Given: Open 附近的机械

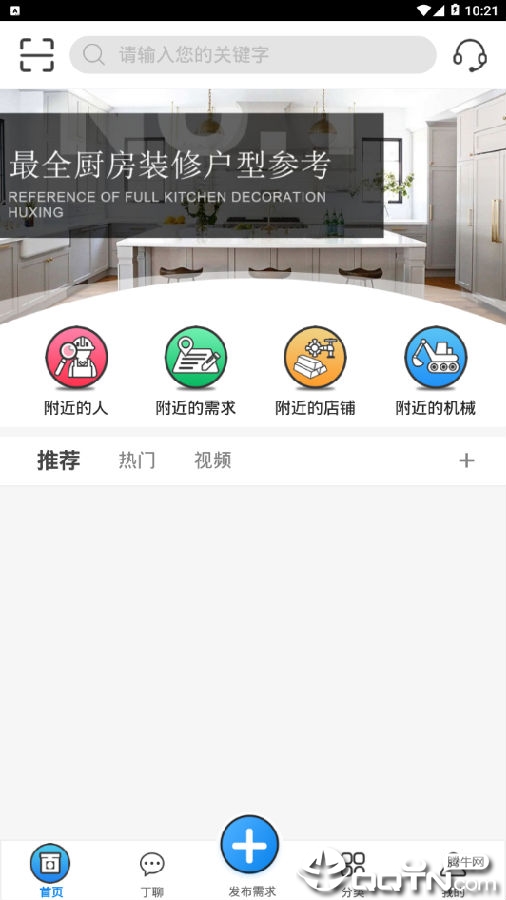Looking at the screenshot, I should (435, 371).
